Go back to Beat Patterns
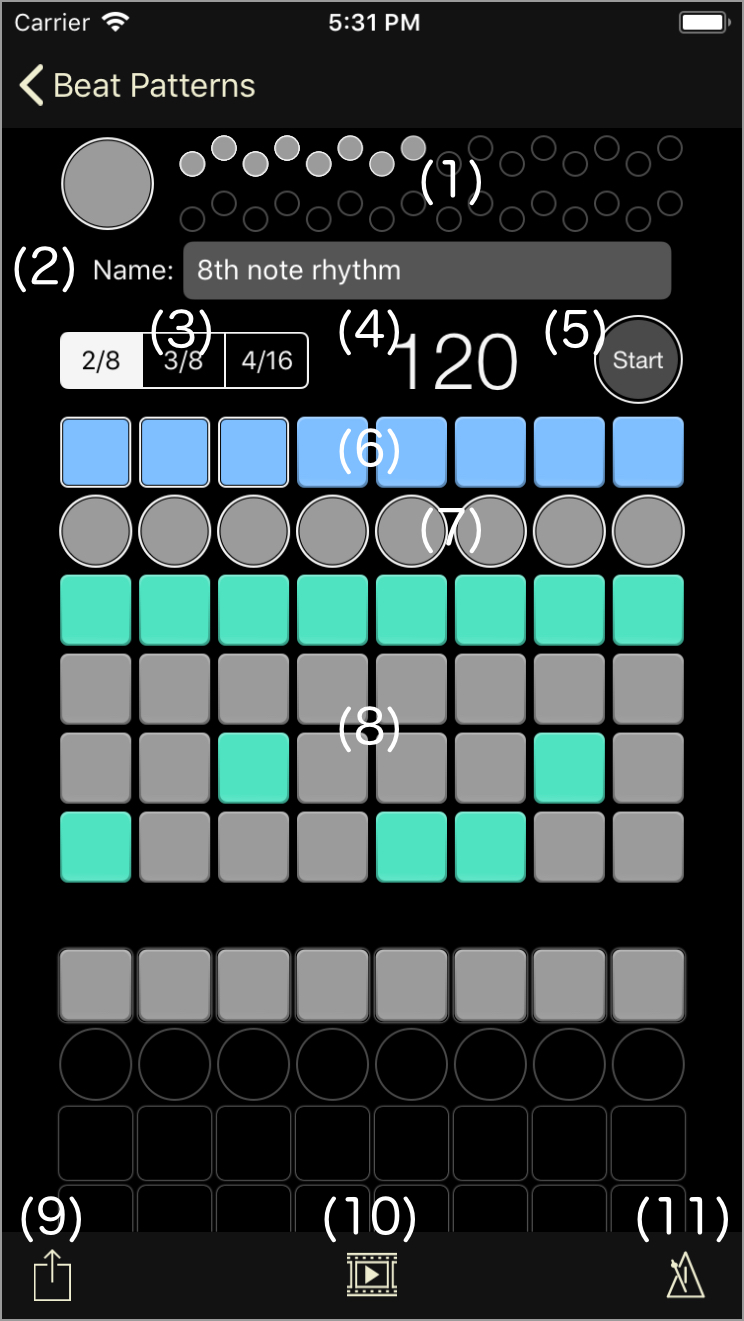The image size is (744, 1321). pos(137,86)
